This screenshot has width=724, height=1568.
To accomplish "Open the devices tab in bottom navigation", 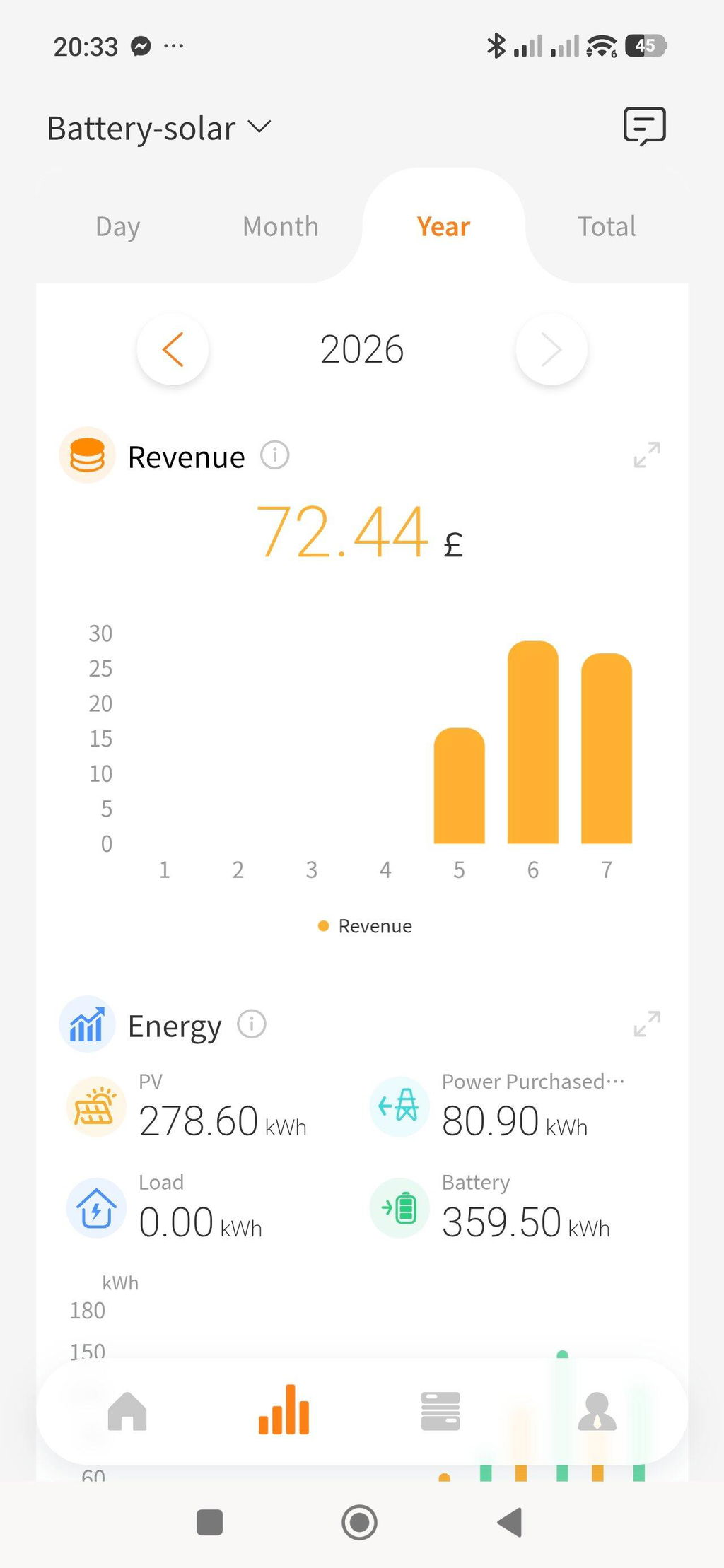I will 440,1411.
